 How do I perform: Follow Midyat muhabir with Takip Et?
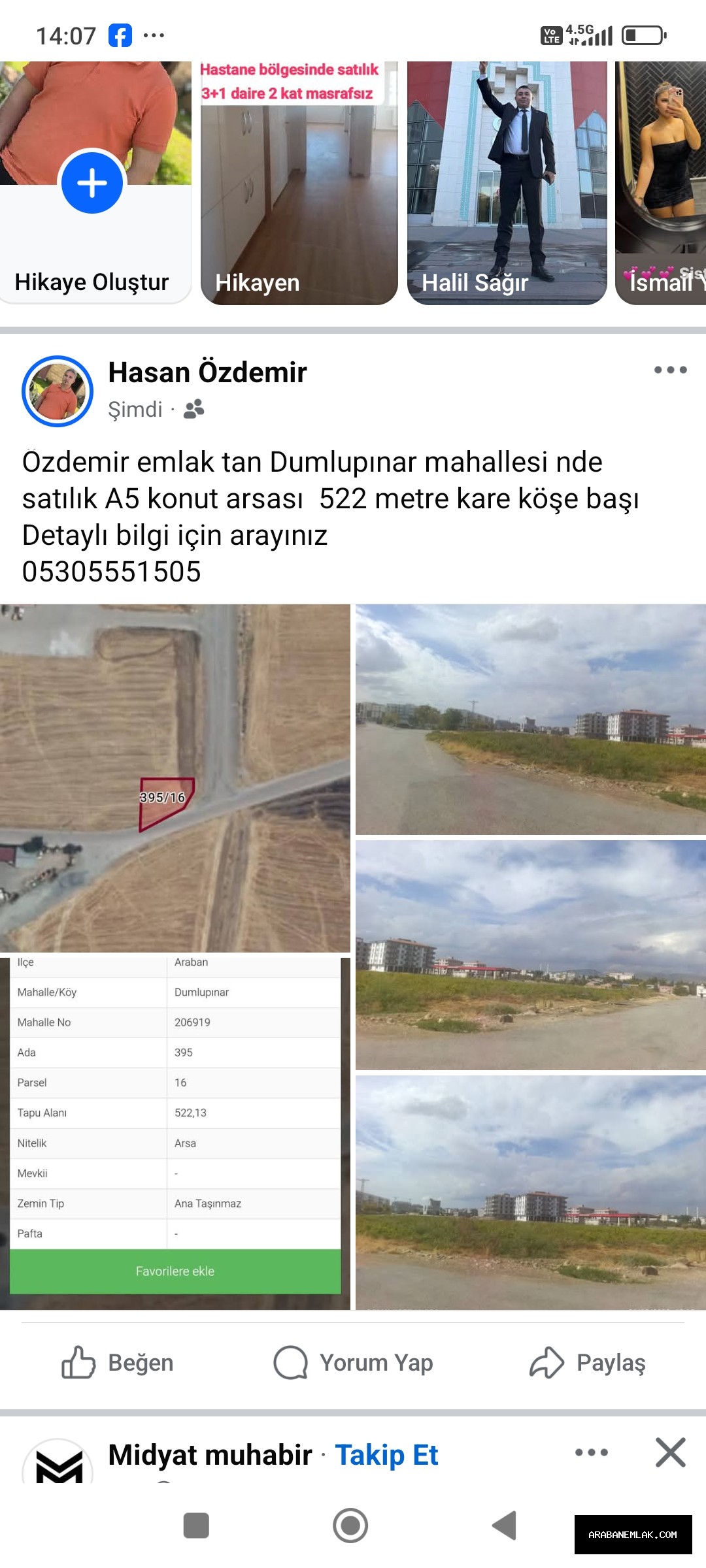coord(386,1455)
